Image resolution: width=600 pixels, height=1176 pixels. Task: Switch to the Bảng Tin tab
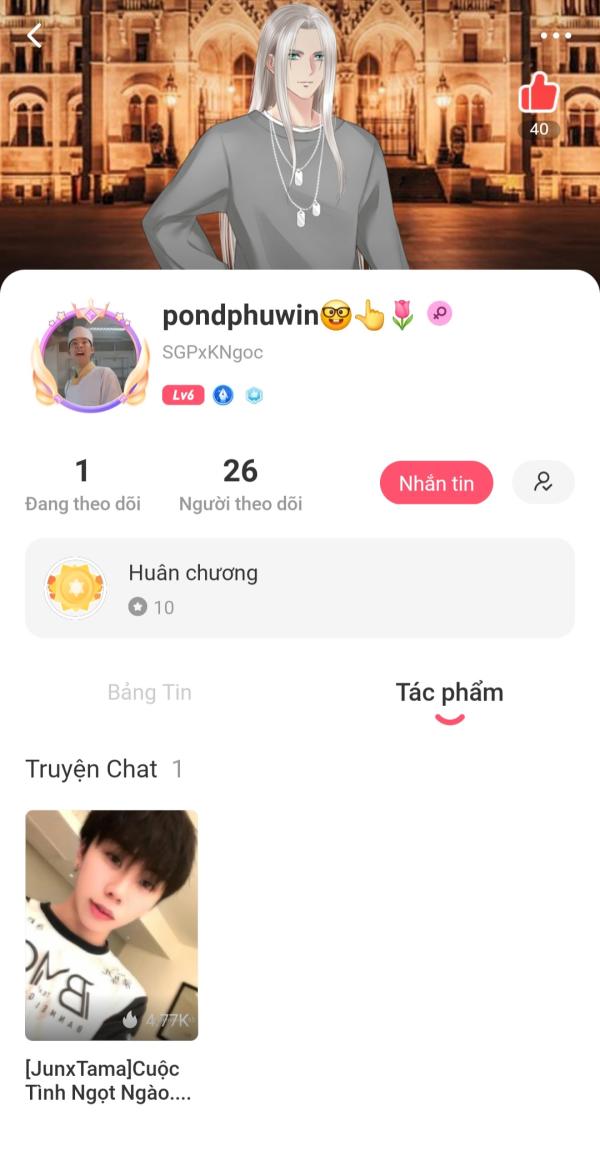(149, 692)
